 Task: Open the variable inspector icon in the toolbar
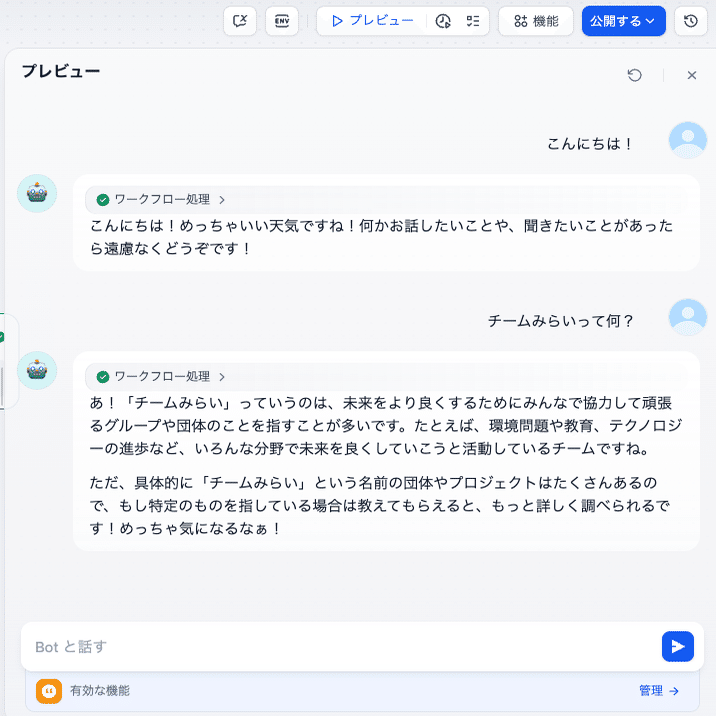coord(240,20)
